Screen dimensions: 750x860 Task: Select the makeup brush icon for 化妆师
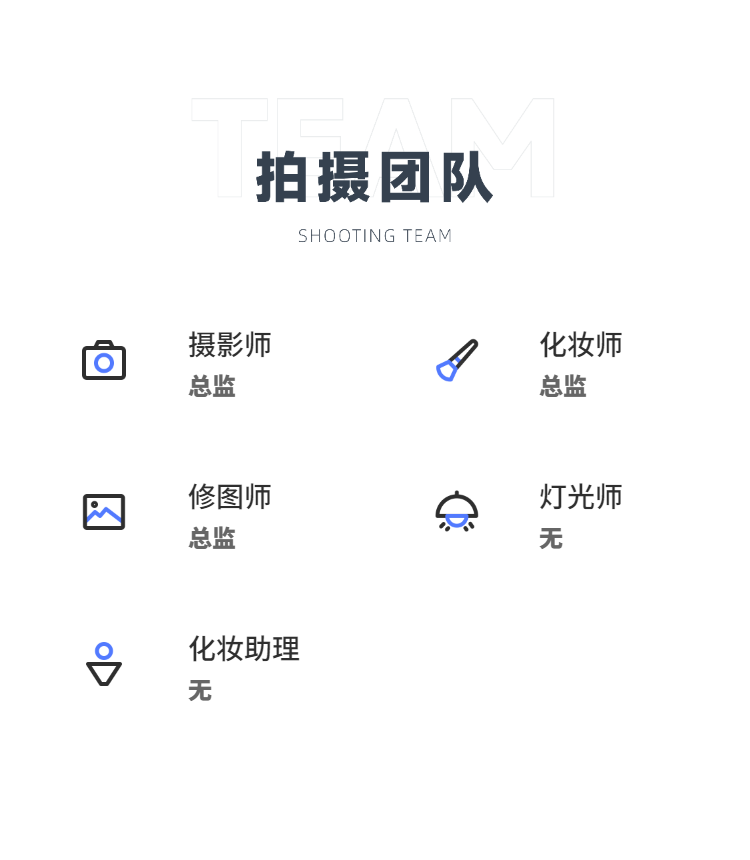point(457,360)
